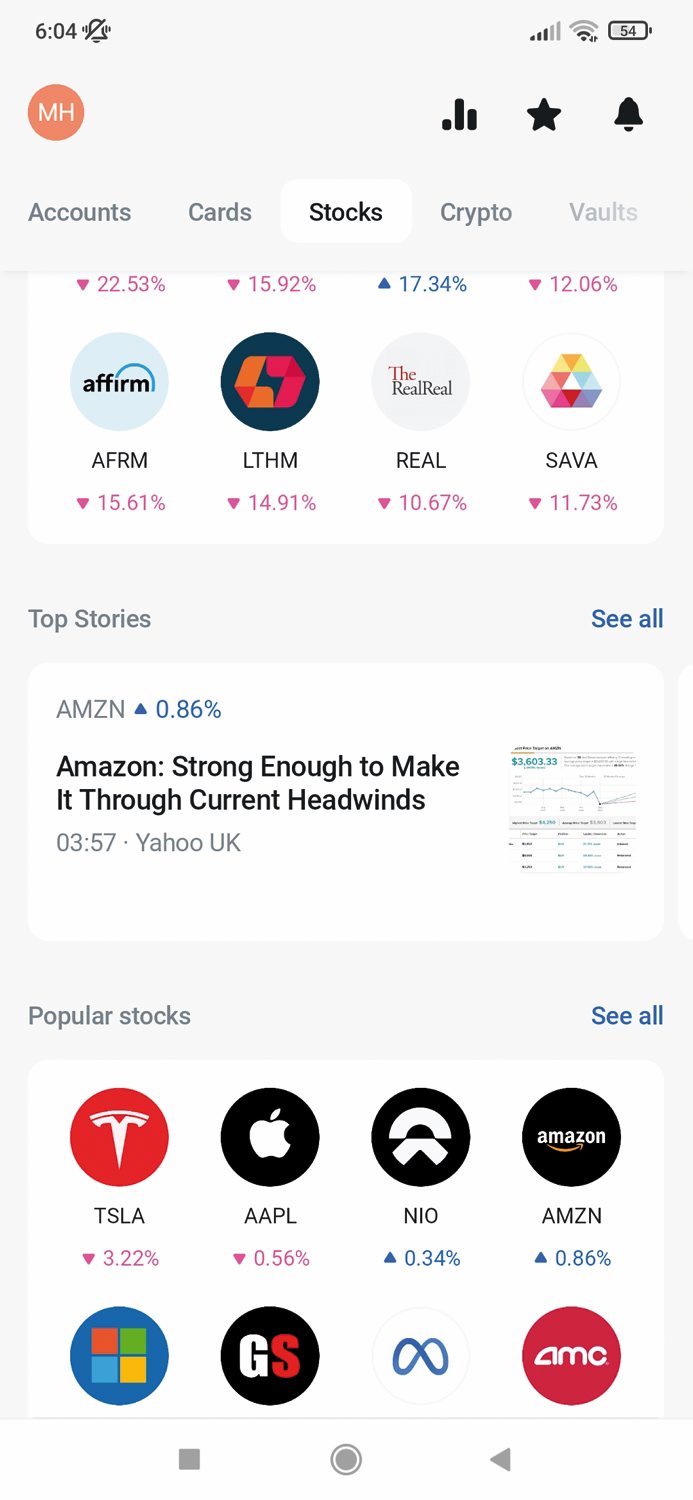Switch to the Cards tab
This screenshot has height=1500, width=693.
click(x=220, y=212)
